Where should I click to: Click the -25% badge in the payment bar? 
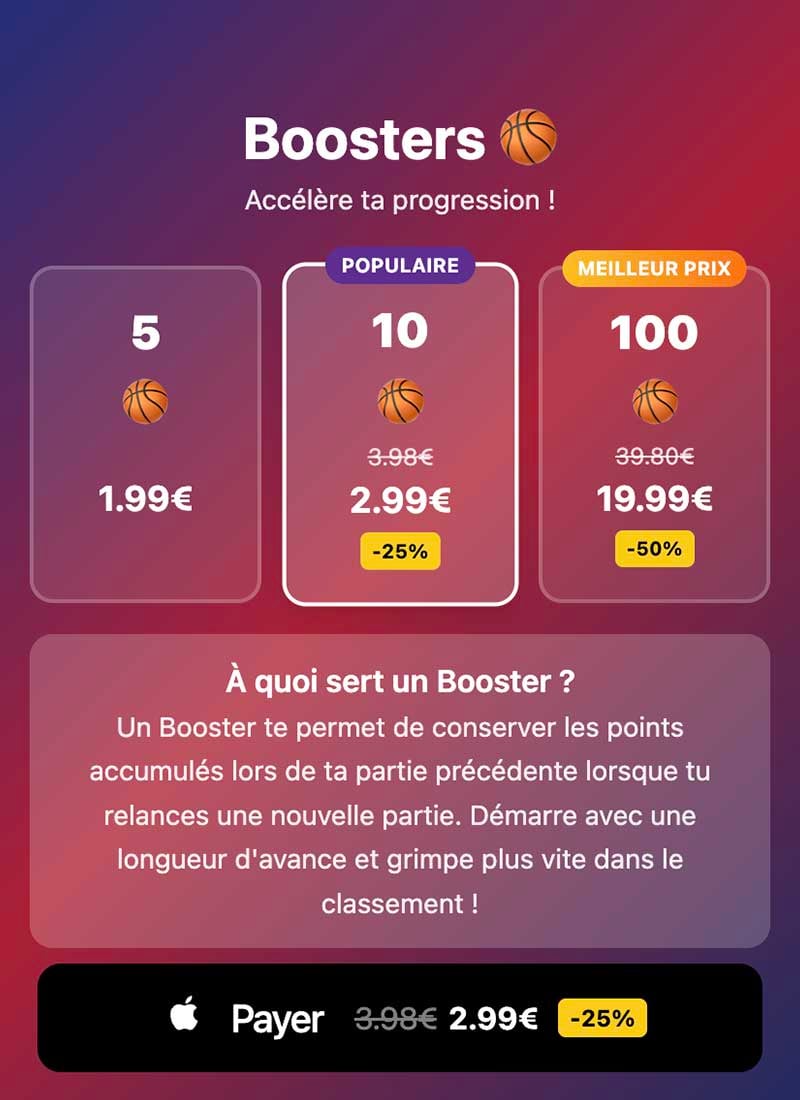(601, 1018)
